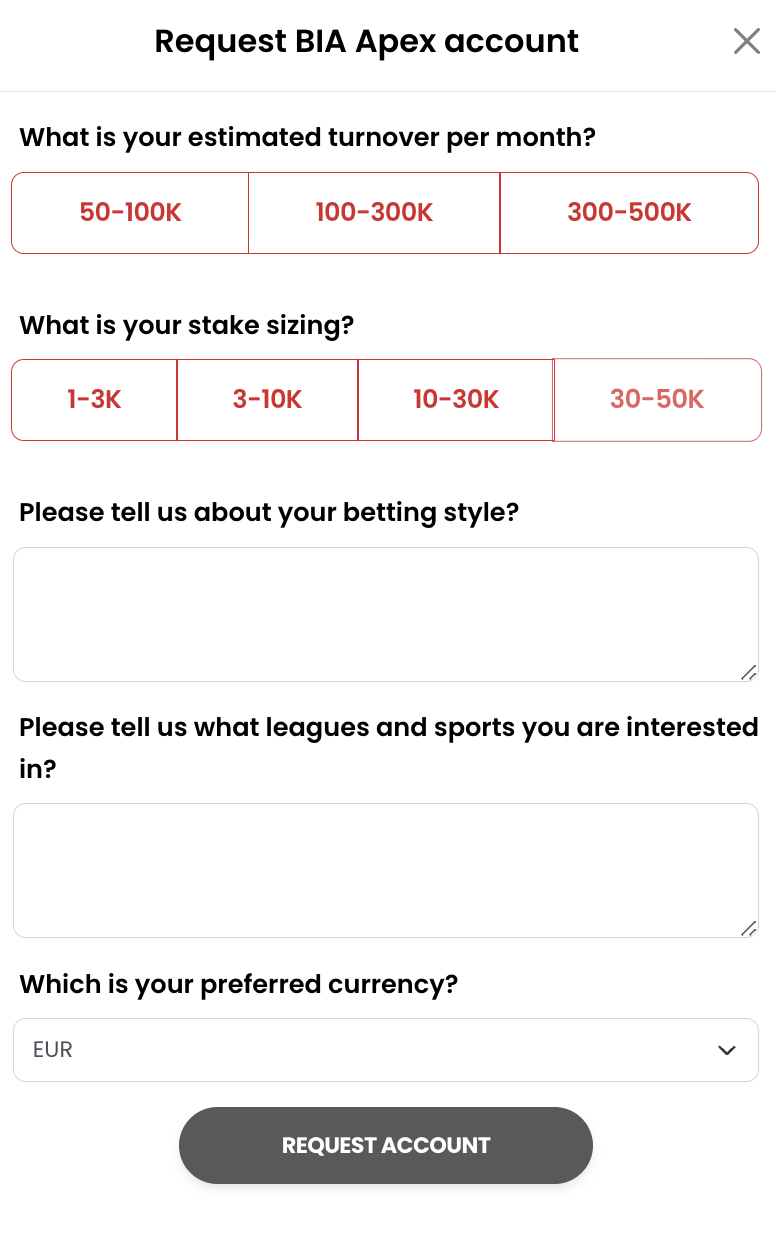The image size is (776, 1244).
Task: Tap the leagues and sports text field
Action: tap(385, 870)
